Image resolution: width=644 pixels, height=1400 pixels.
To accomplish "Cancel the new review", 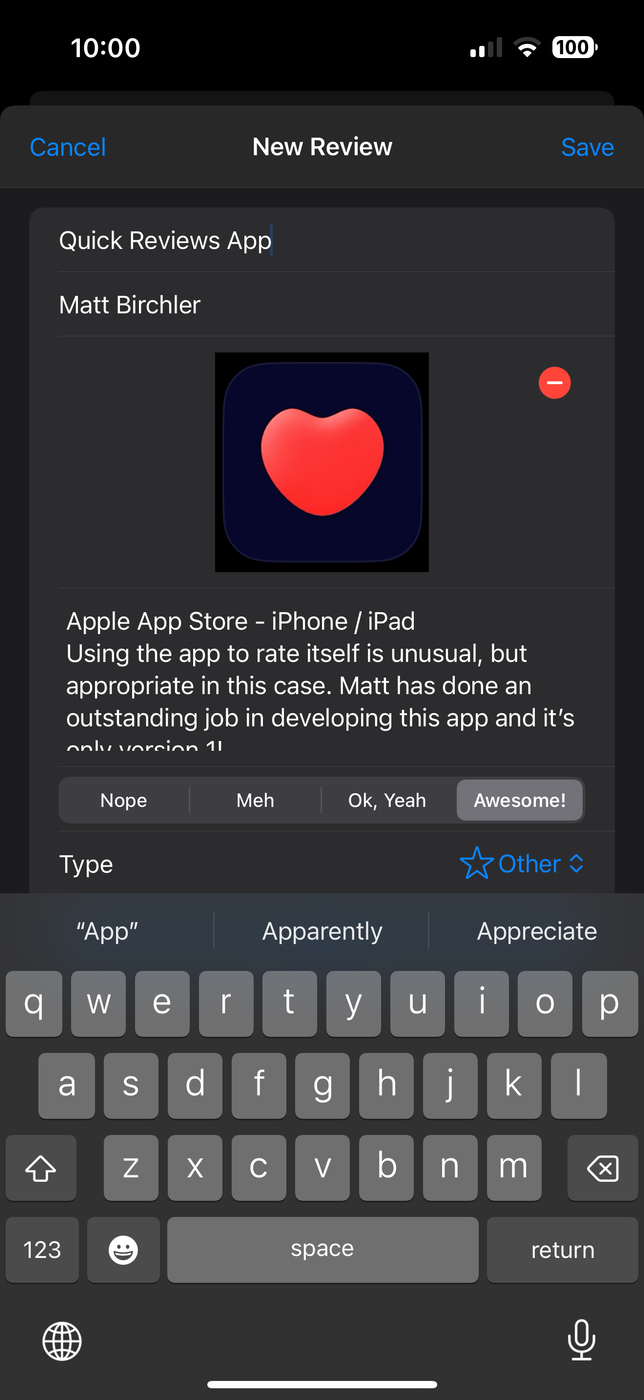I will (x=68, y=147).
